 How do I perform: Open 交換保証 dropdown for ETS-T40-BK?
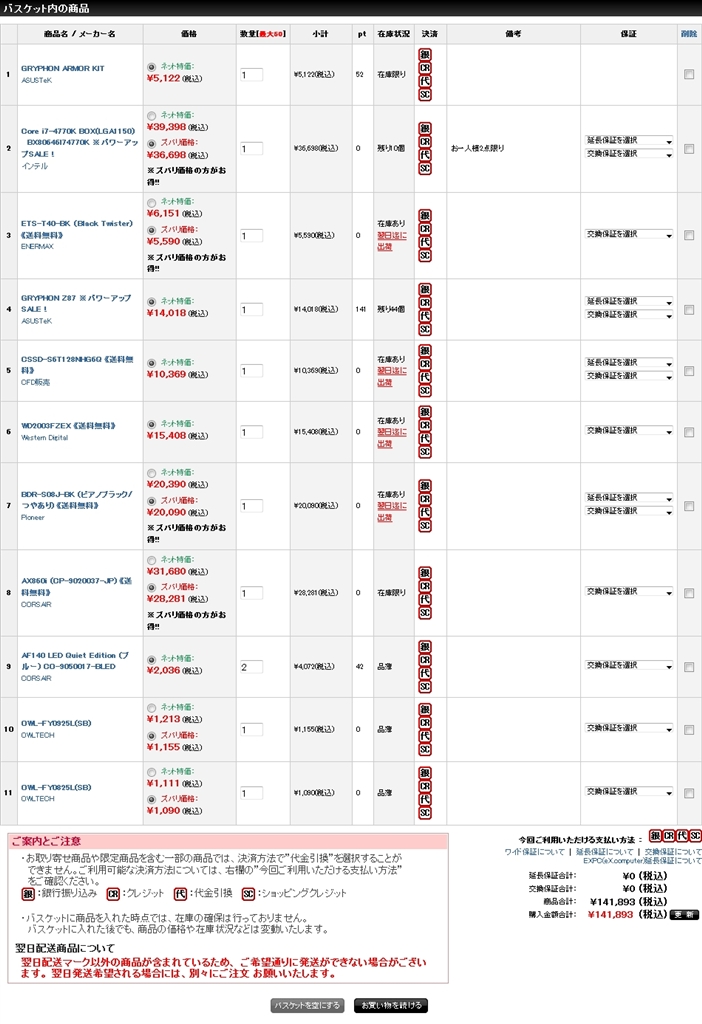tap(629, 235)
